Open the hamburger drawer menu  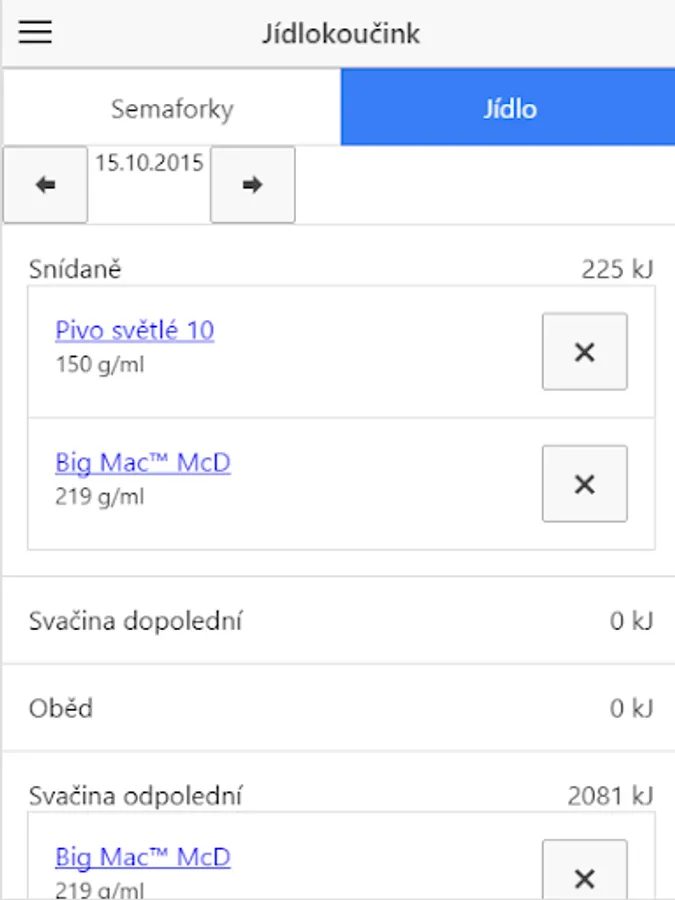[35, 33]
